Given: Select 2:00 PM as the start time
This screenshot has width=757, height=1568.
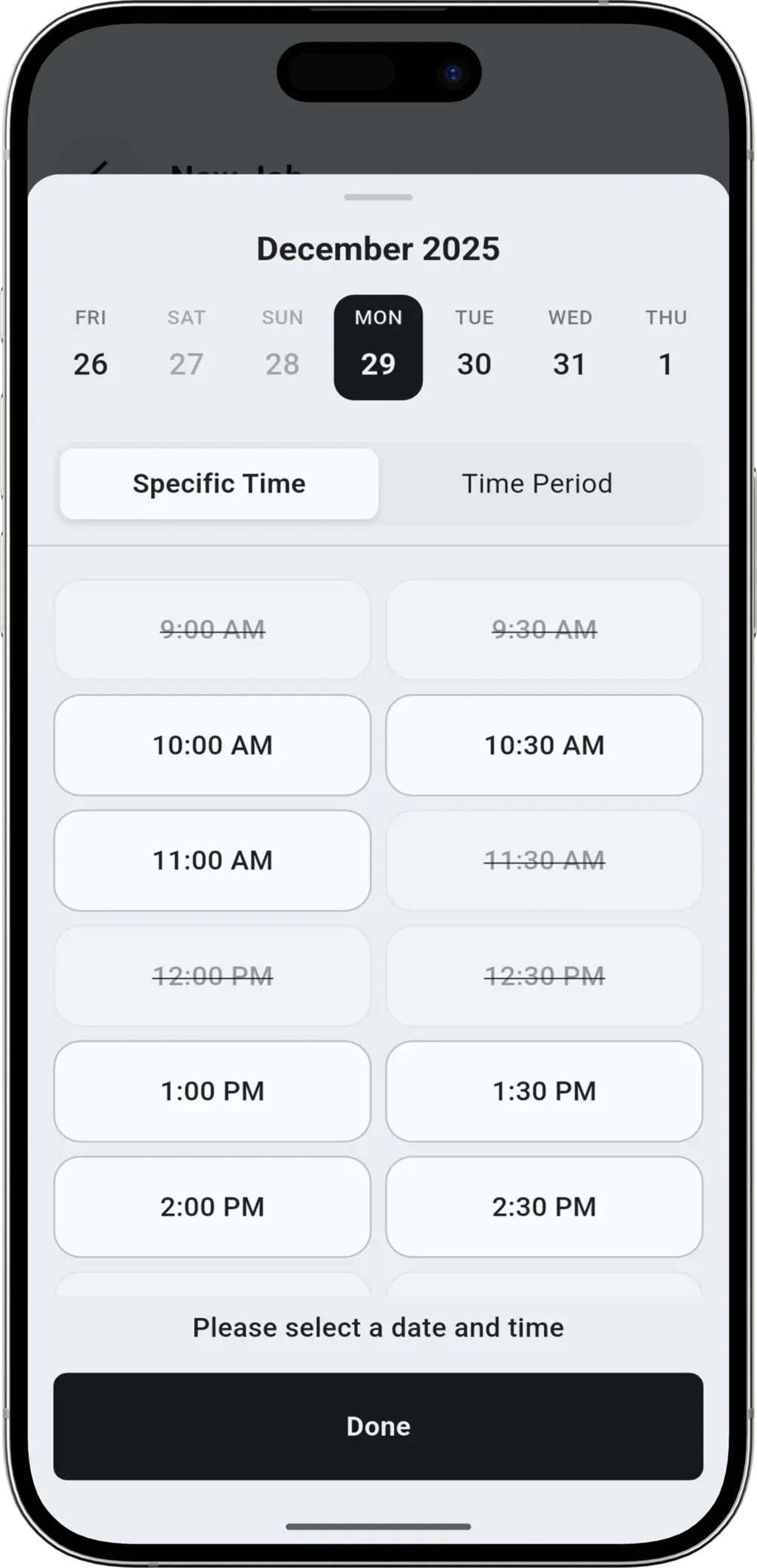Looking at the screenshot, I should [x=212, y=1206].
